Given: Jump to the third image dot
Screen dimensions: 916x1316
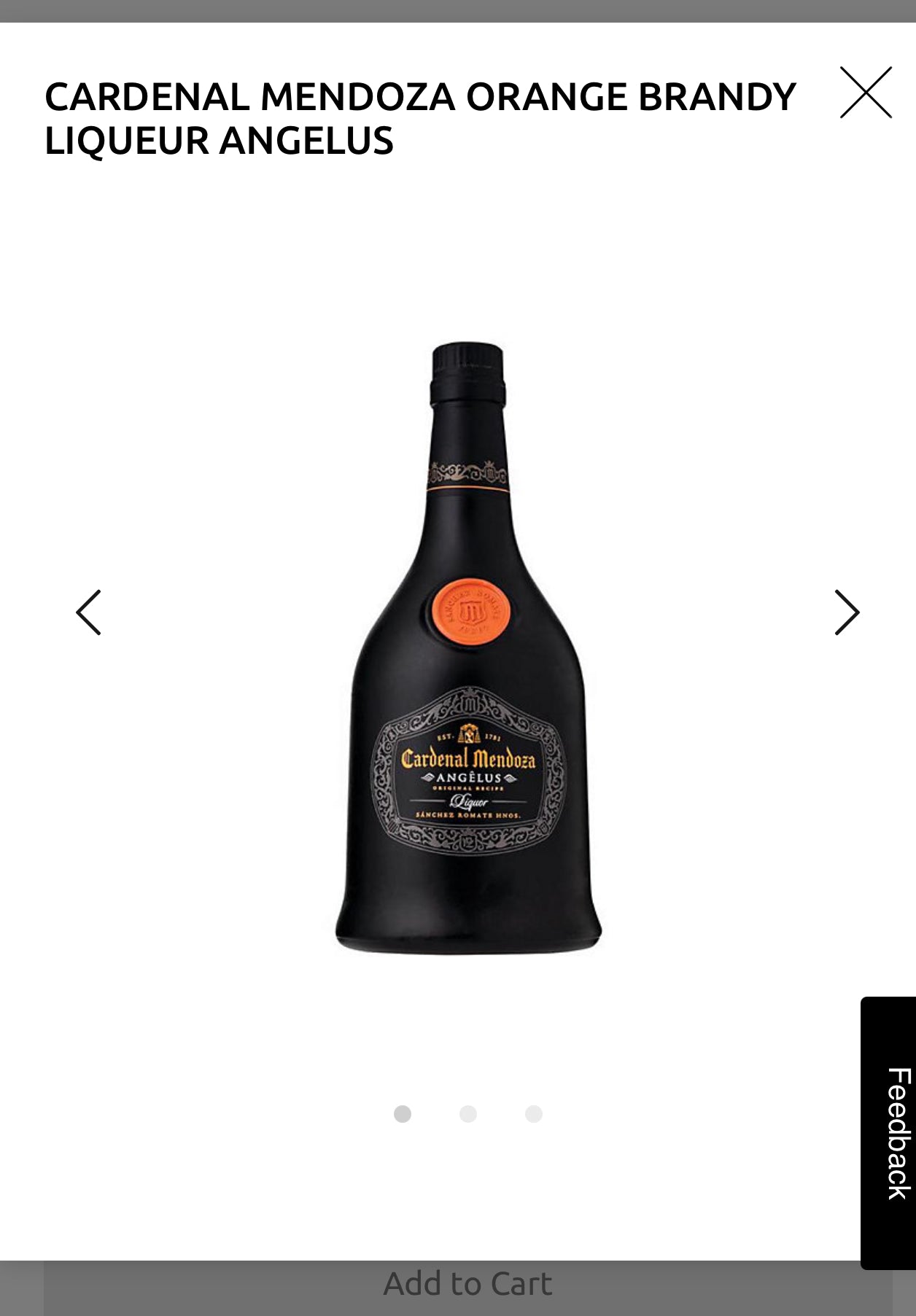Looking at the screenshot, I should pyautogui.click(x=534, y=1114).
